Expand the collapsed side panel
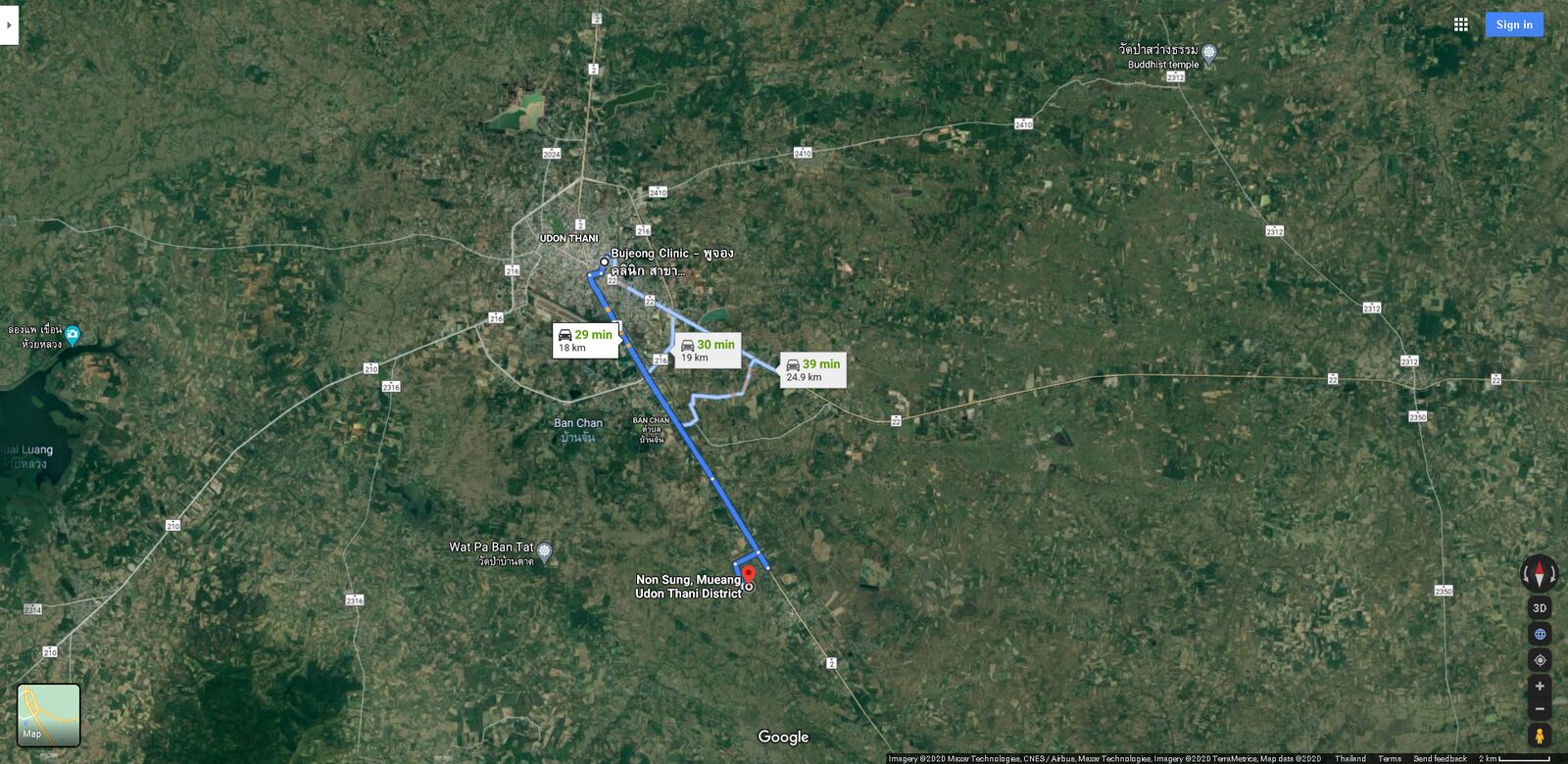The width and height of the screenshot is (1568, 764). point(9,25)
